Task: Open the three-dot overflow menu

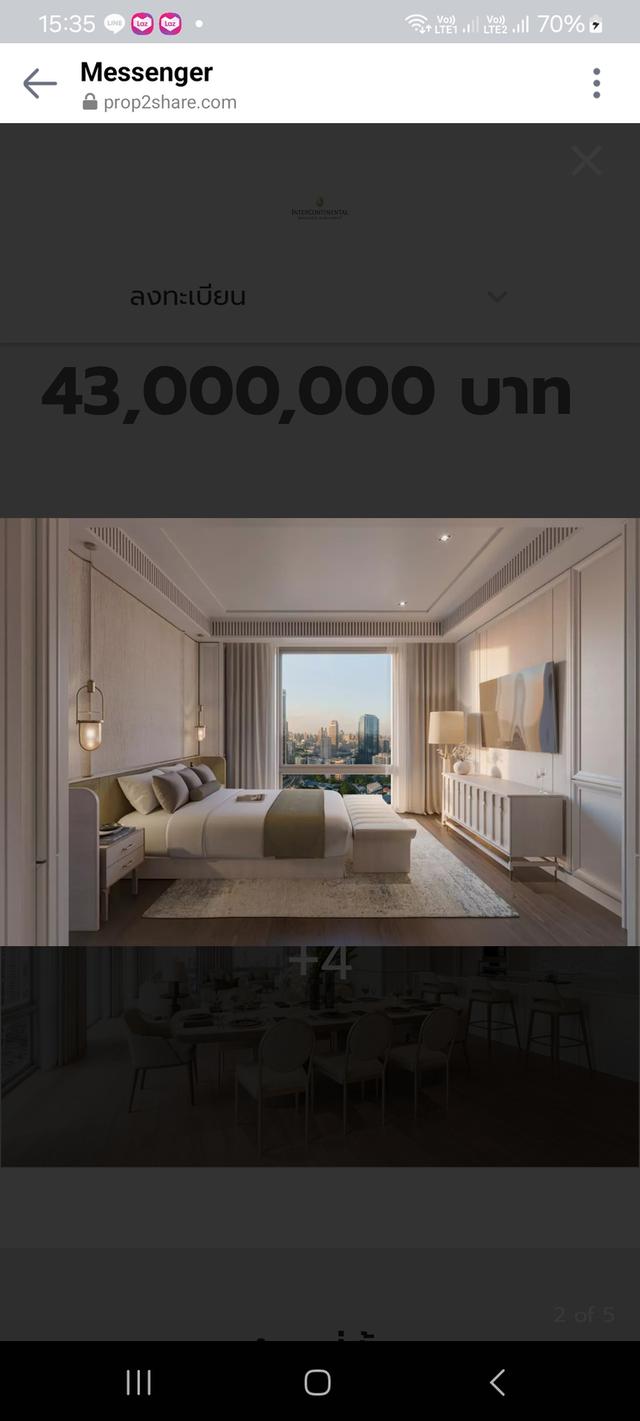Action: pyautogui.click(x=596, y=84)
